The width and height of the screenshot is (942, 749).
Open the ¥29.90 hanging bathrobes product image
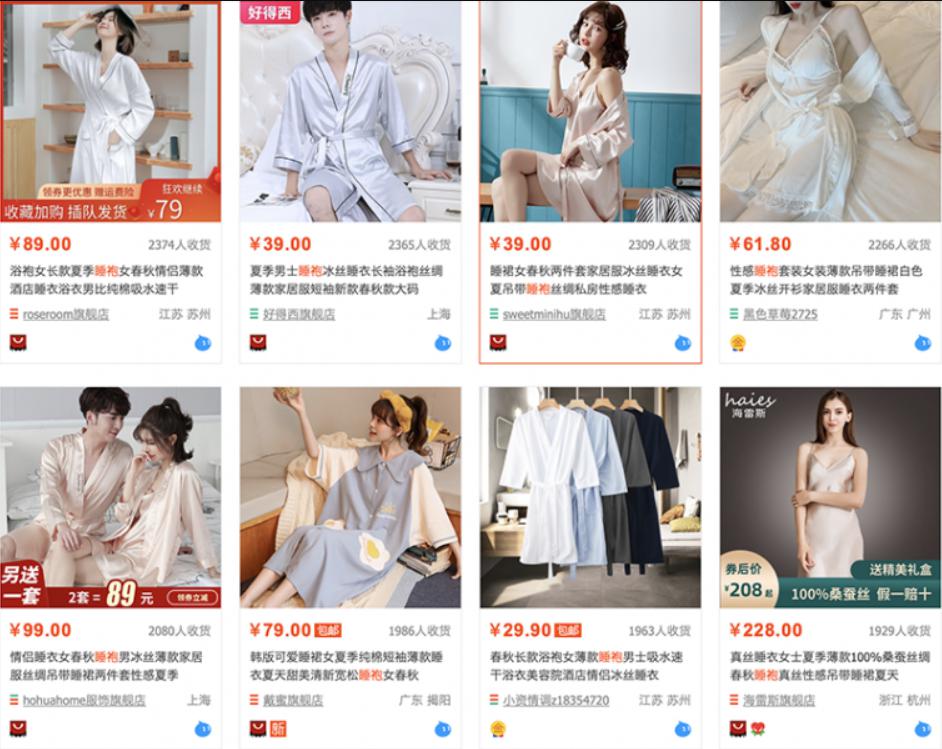(590, 497)
